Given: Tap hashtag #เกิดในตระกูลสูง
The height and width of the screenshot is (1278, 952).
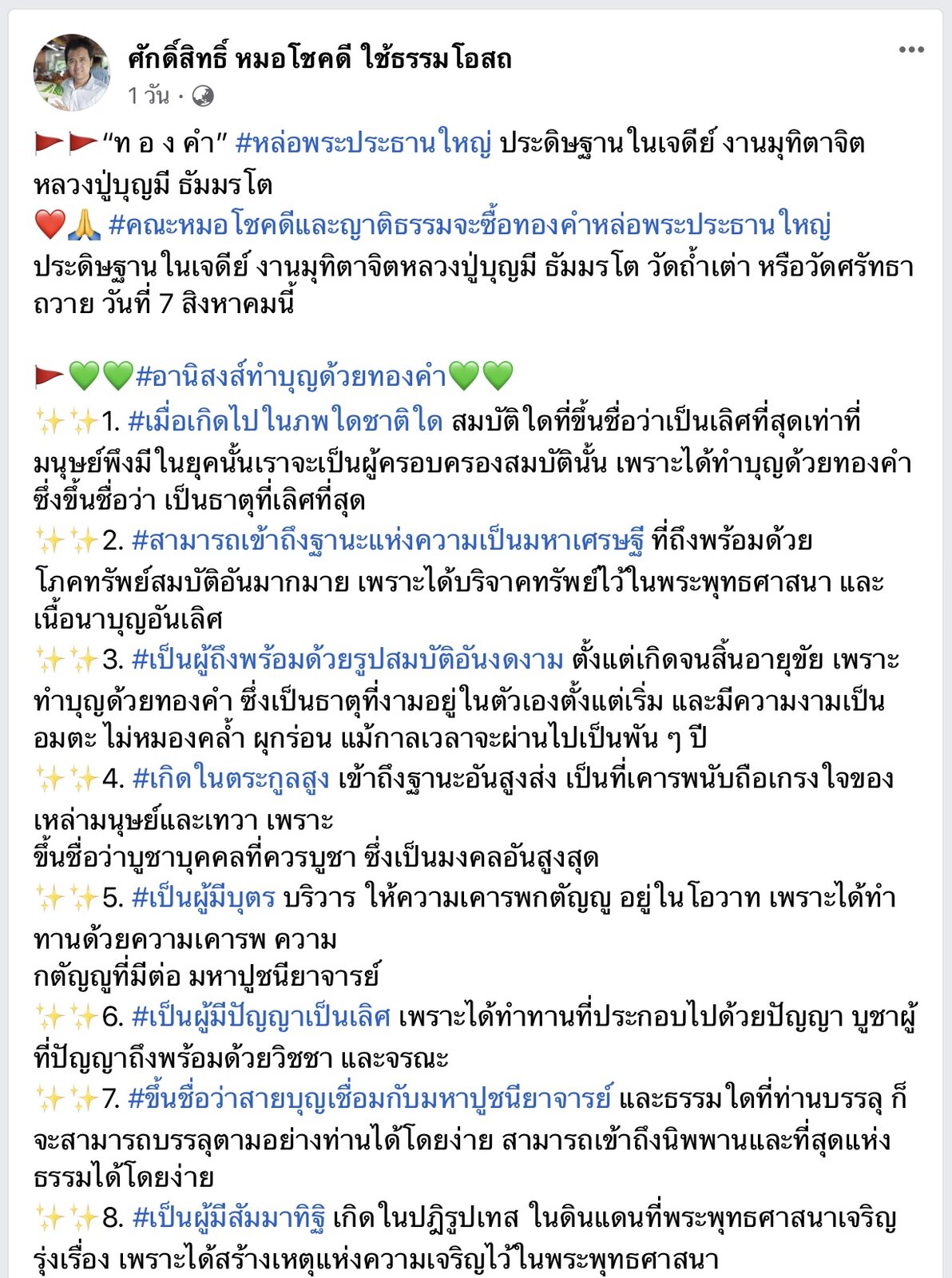Looking at the screenshot, I should (x=231, y=779).
